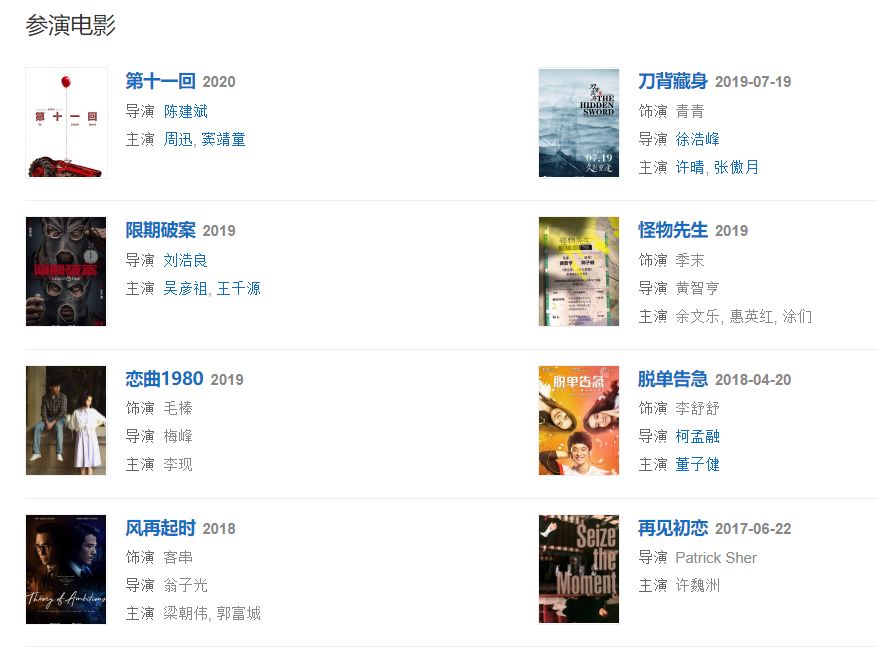Open the film title 恋曲1980
This screenshot has height=650, width=878.
click(164, 379)
